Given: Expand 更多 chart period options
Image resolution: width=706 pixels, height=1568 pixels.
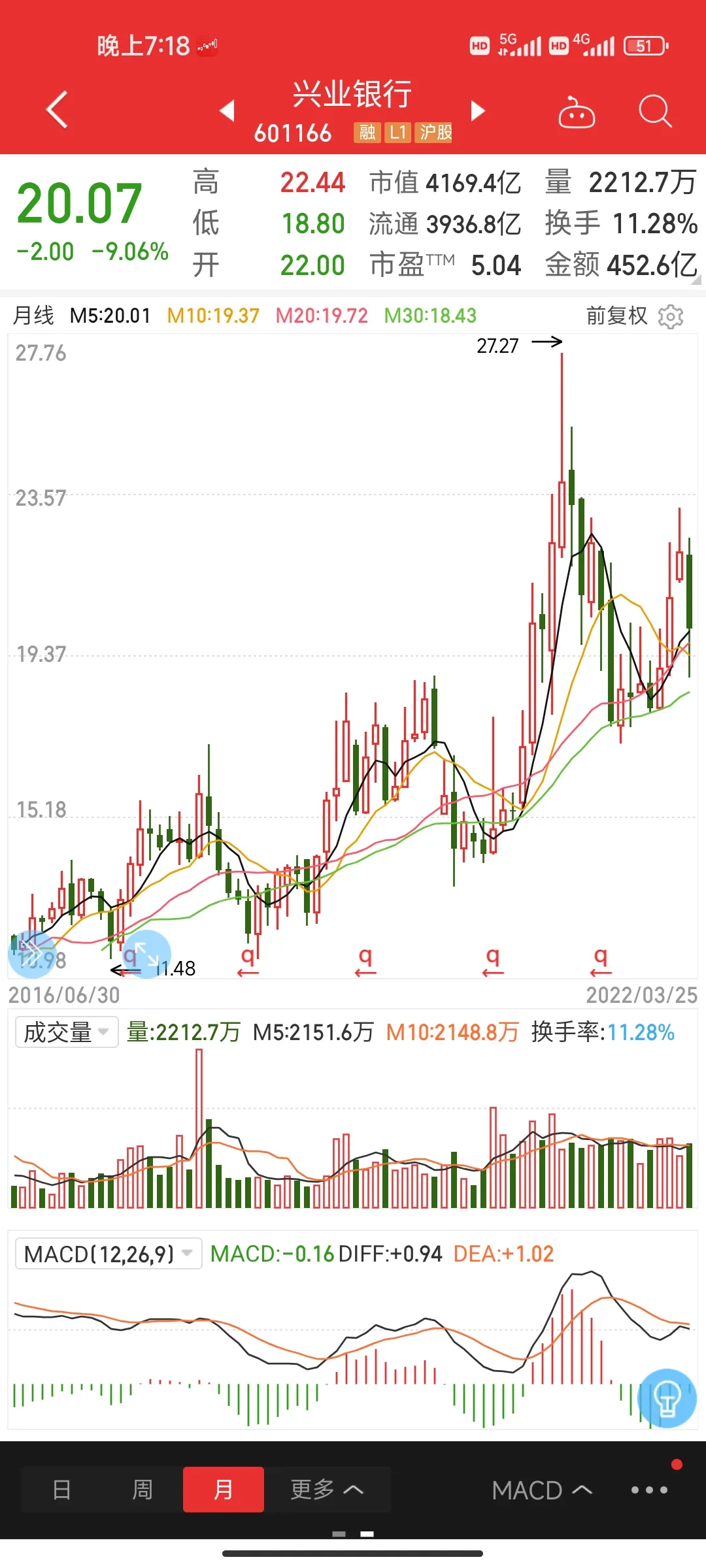Looking at the screenshot, I should coord(327,1490).
